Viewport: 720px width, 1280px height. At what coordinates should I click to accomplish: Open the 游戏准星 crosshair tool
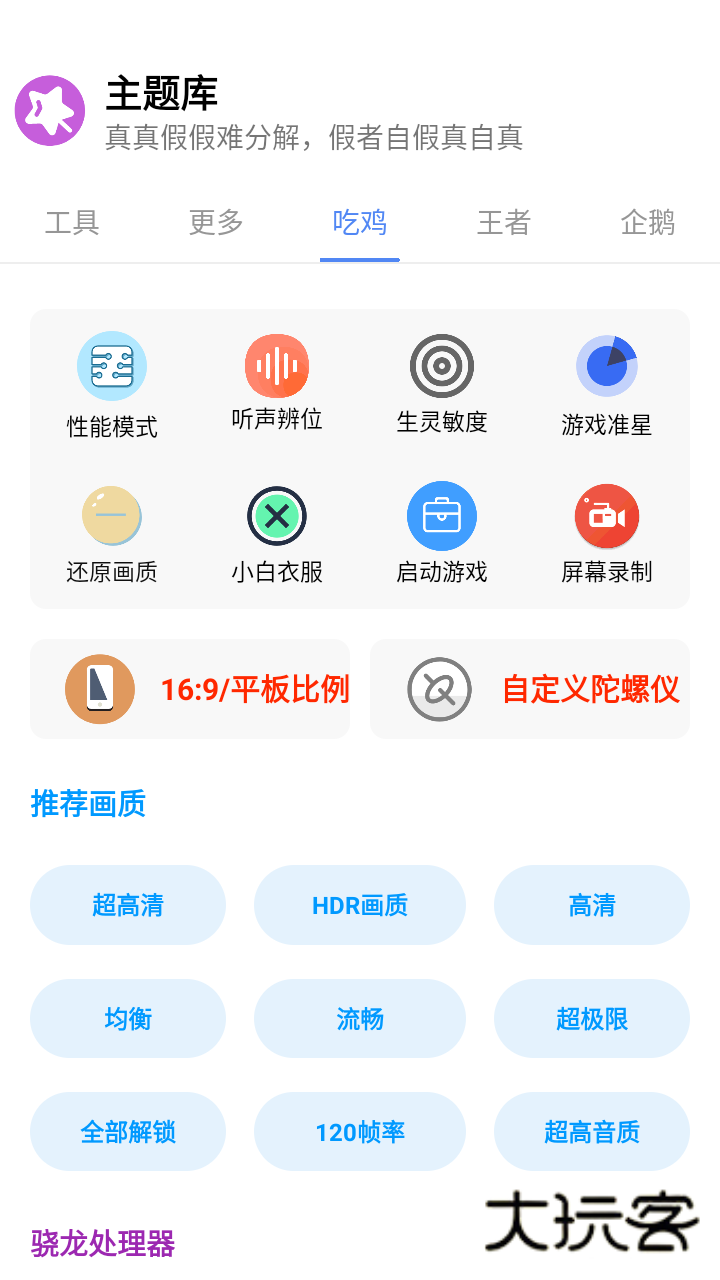click(607, 385)
